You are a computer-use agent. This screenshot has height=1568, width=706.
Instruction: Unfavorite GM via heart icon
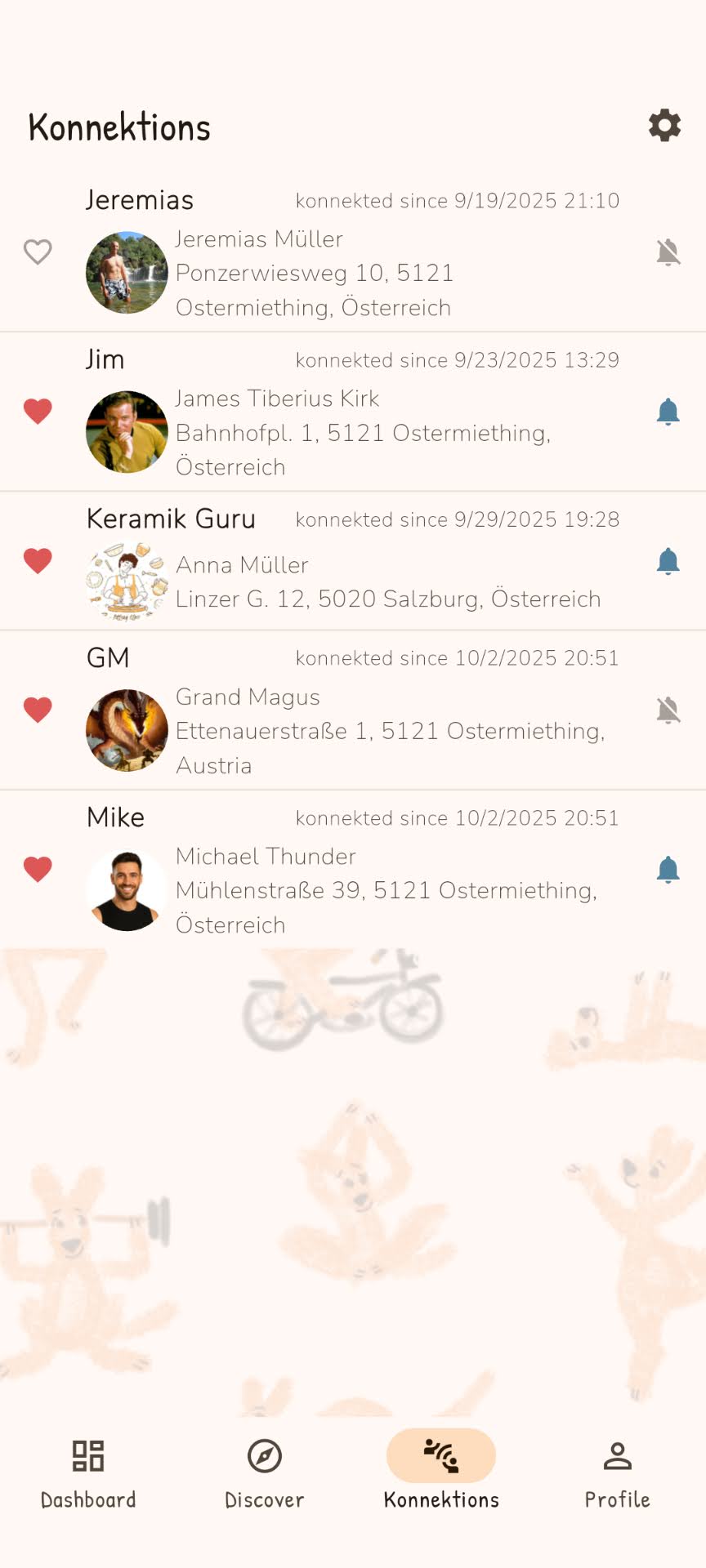[38, 710]
